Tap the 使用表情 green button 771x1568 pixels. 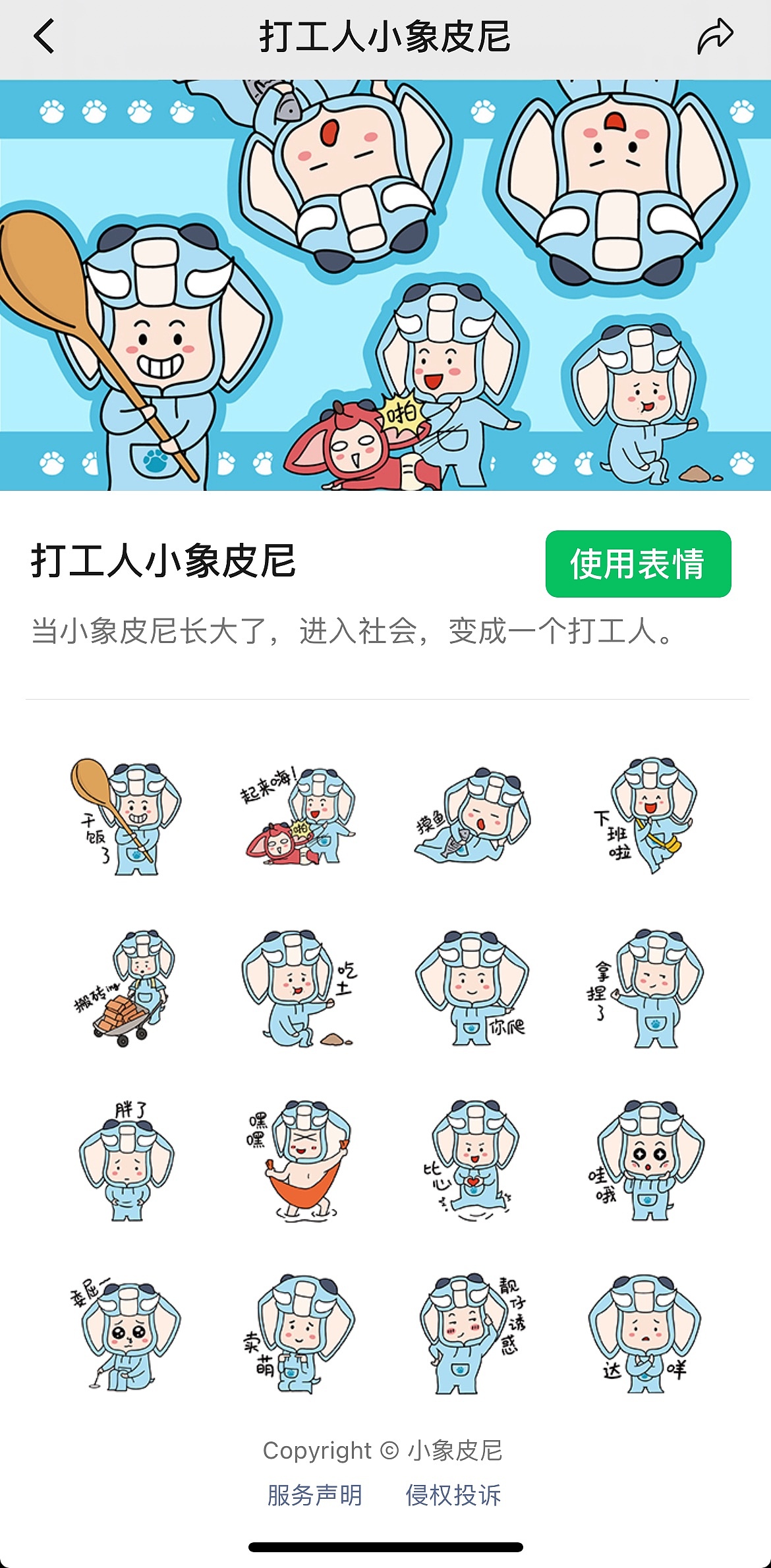pos(637,563)
